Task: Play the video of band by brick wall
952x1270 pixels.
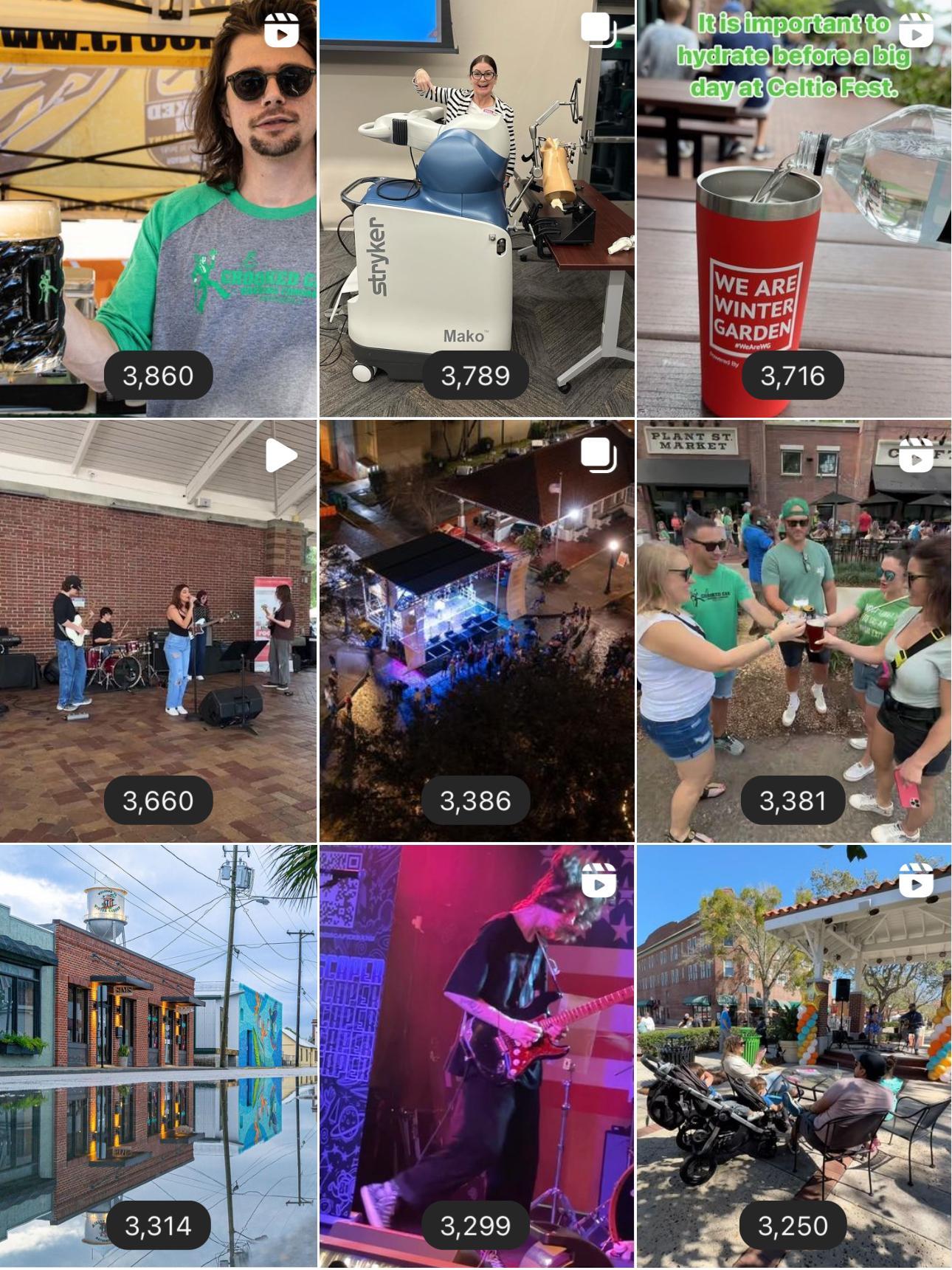Action: pos(158,631)
